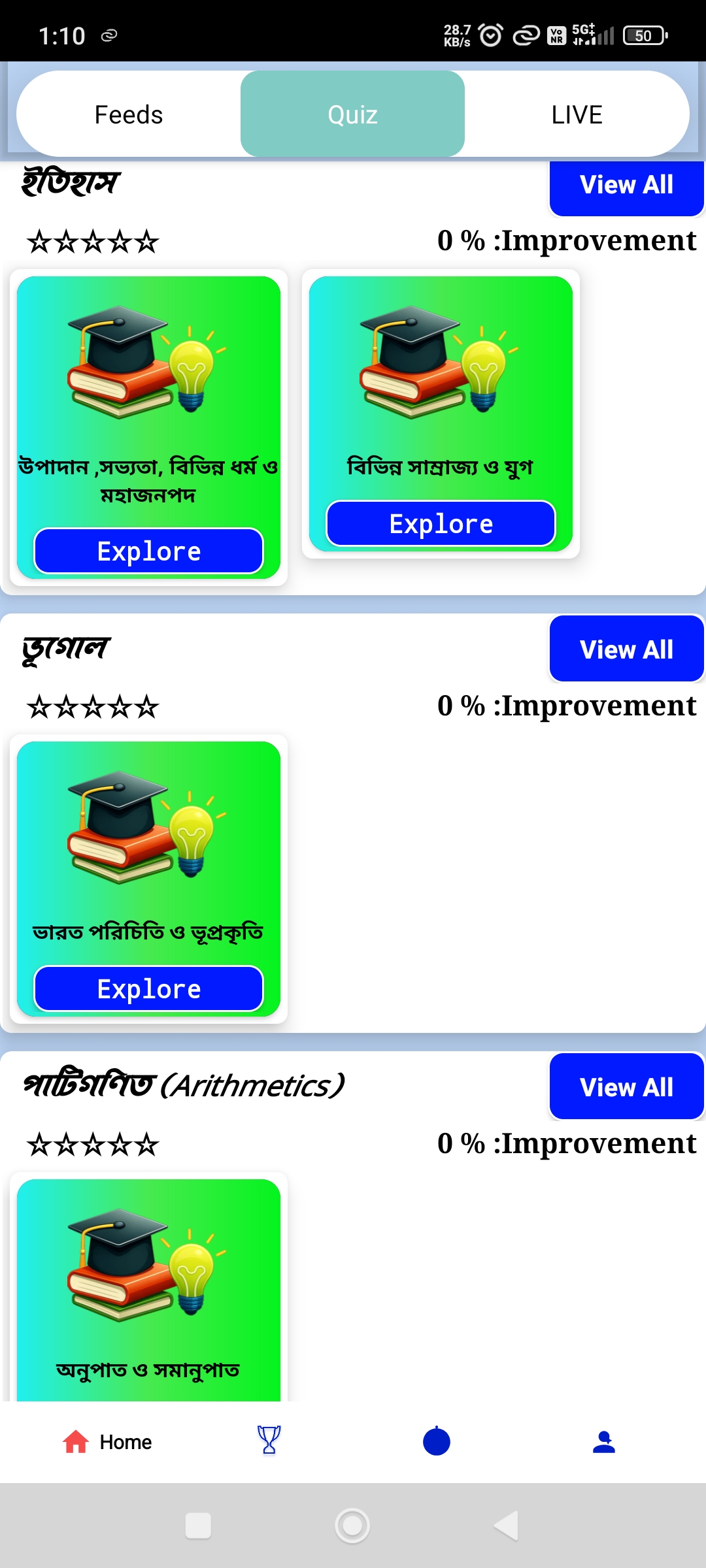Select the Quiz tab
706x1568 pixels.
[353, 113]
